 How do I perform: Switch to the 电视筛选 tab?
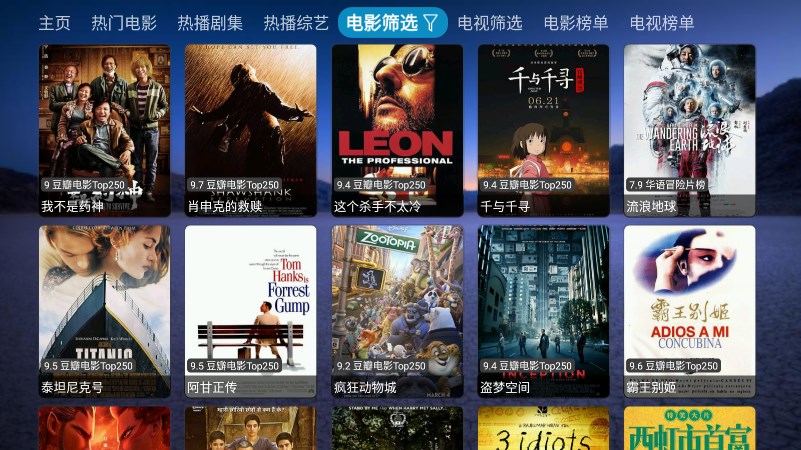tap(490, 23)
